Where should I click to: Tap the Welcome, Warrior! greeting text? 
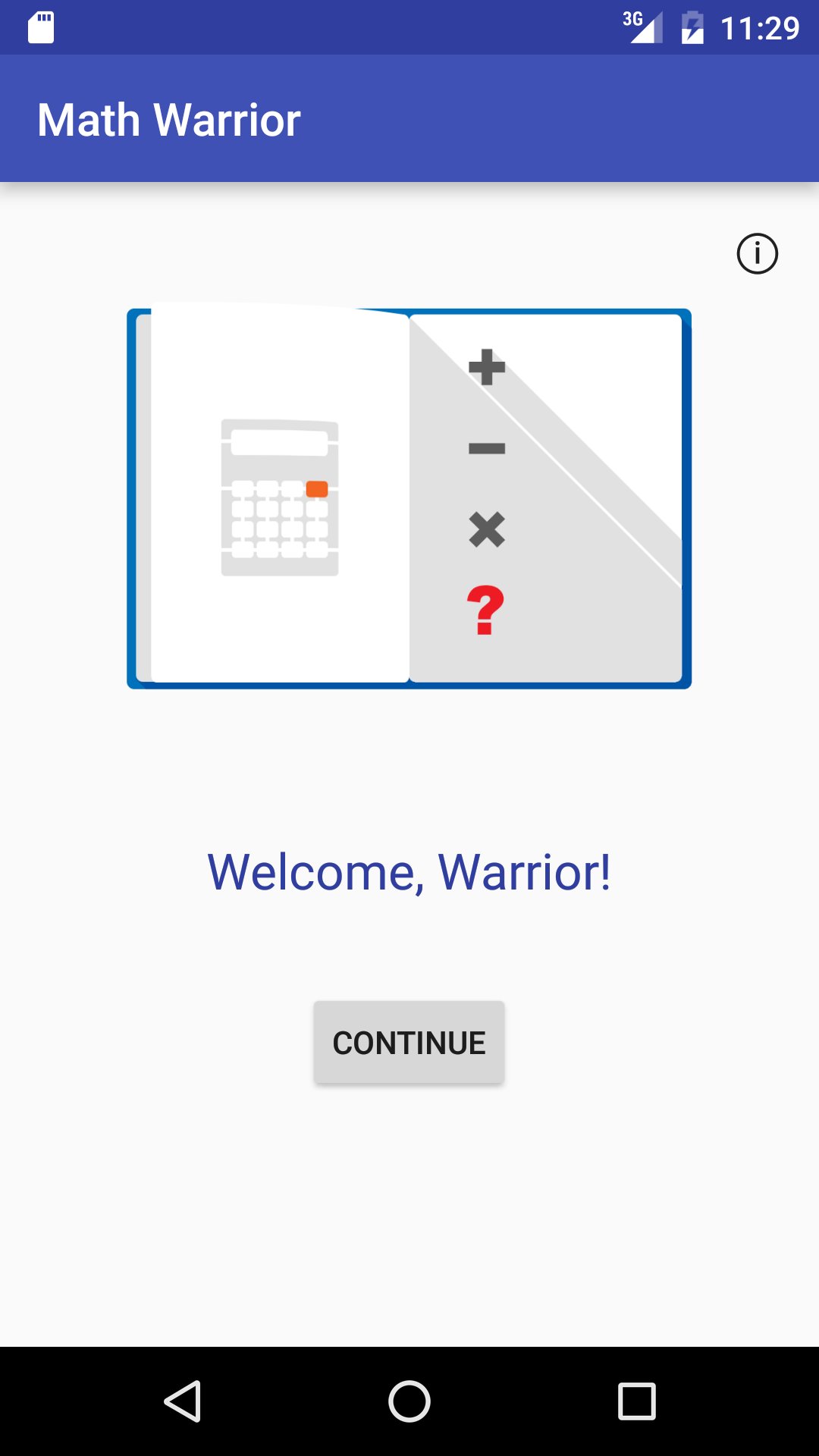409,872
